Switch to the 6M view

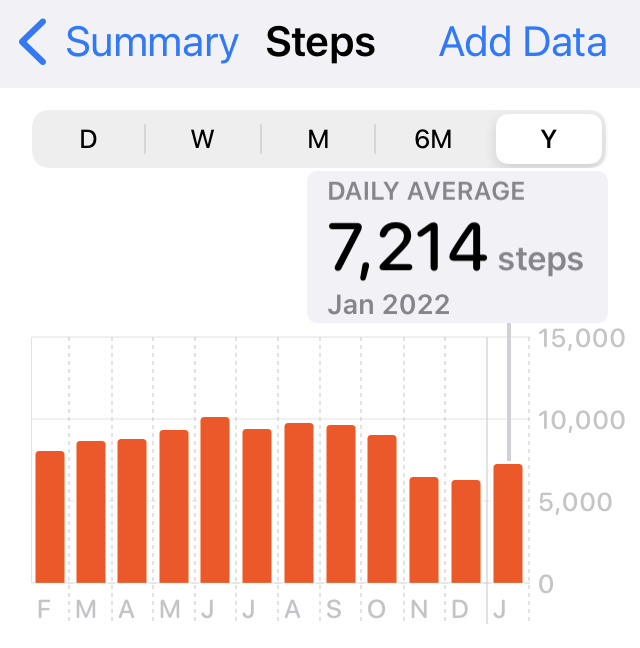pos(433,139)
